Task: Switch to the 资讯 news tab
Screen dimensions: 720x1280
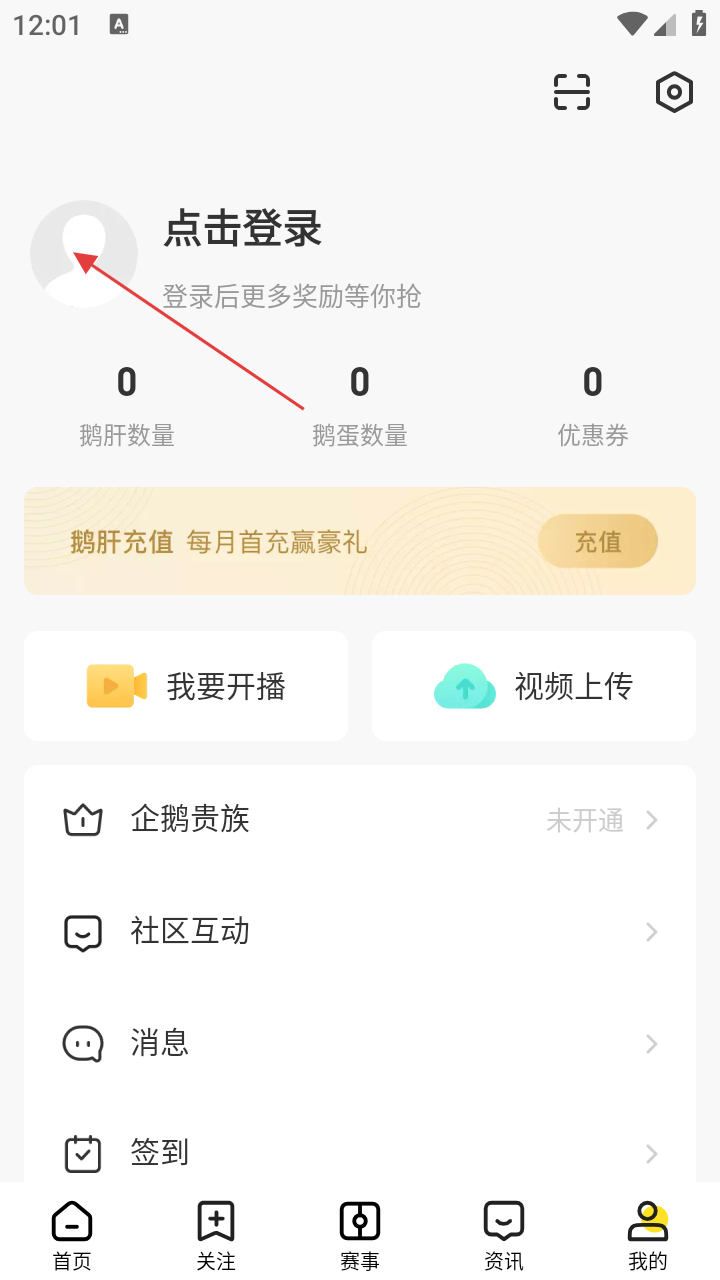Action: (x=504, y=1234)
